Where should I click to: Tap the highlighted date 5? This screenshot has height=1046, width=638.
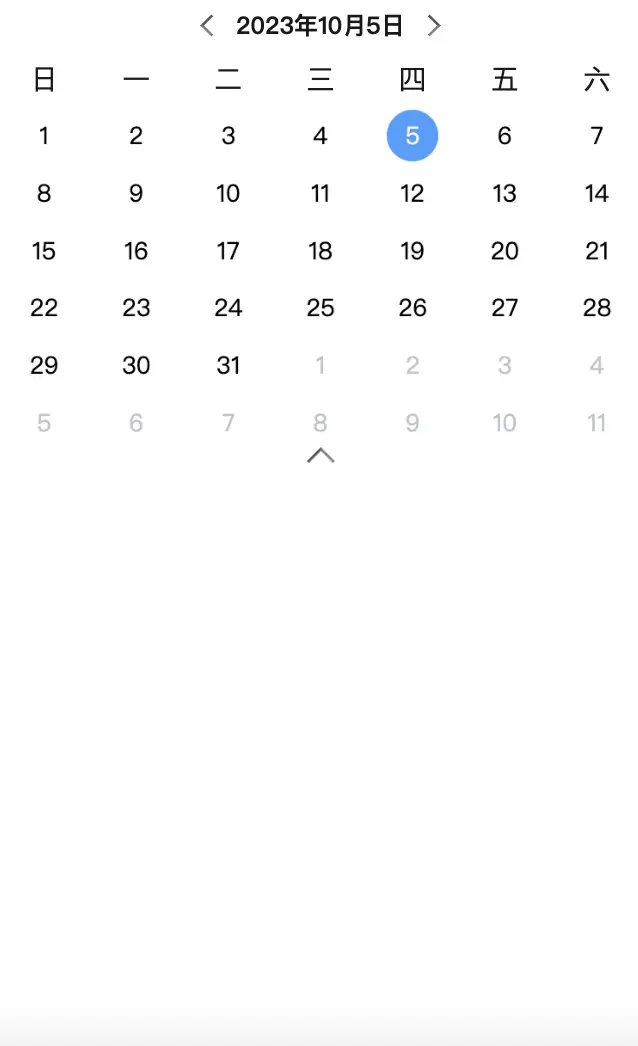[412, 136]
